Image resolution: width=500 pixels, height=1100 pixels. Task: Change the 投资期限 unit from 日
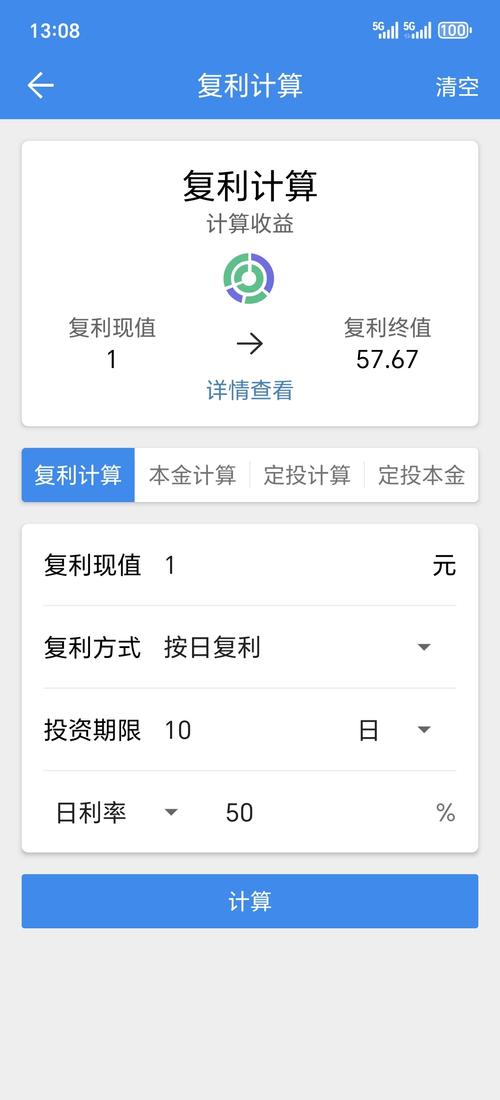click(394, 730)
